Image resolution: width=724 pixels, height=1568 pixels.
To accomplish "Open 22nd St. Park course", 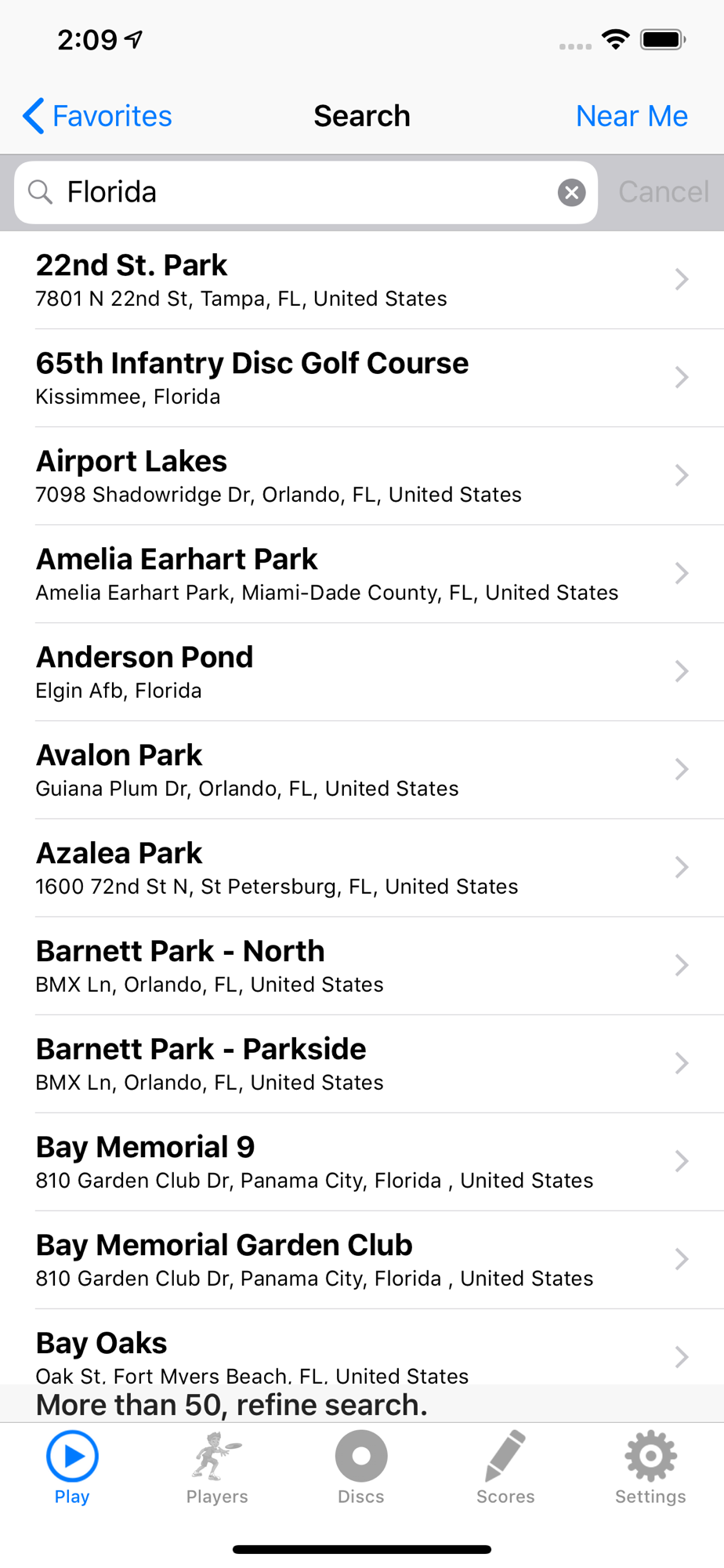I will 360,280.
